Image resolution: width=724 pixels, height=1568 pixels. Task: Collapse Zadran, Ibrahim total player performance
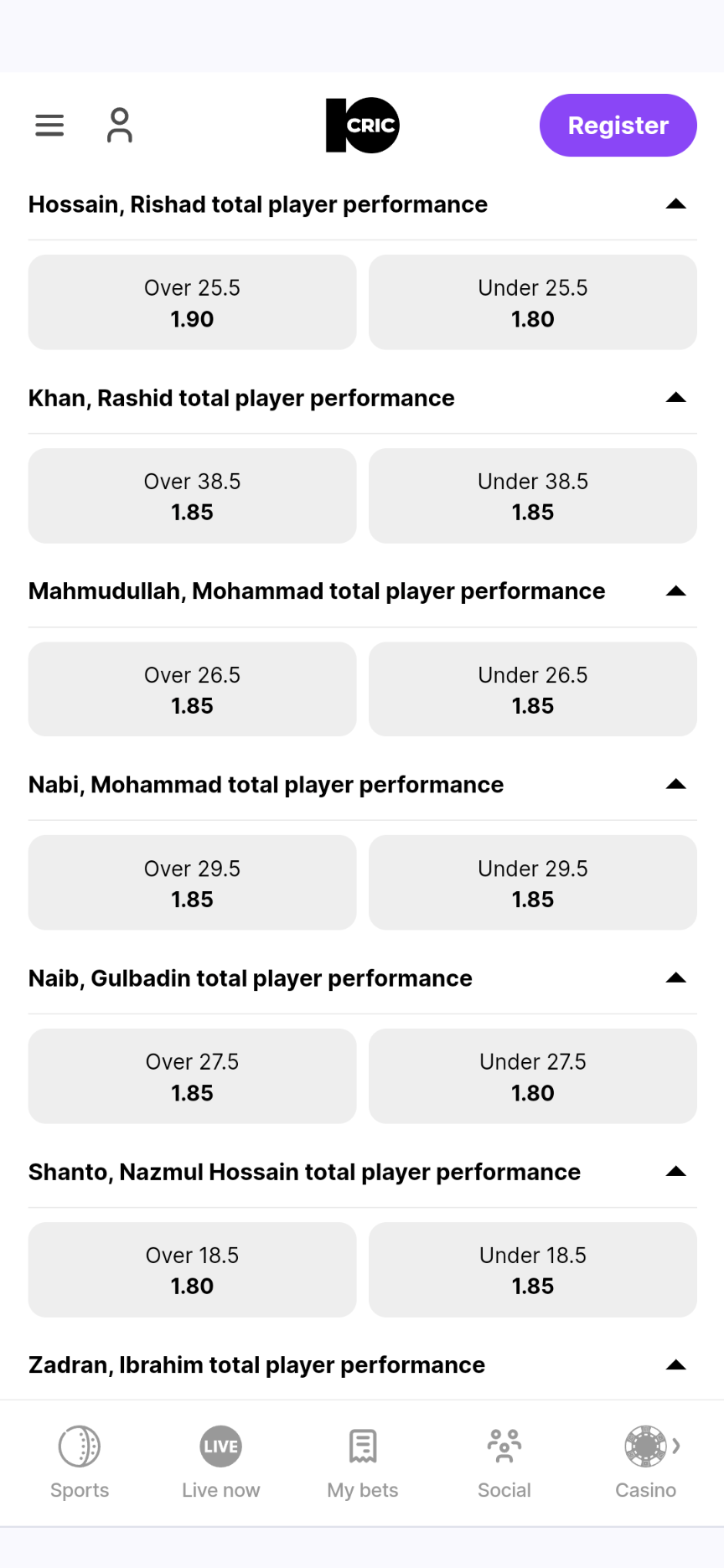(675, 1365)
